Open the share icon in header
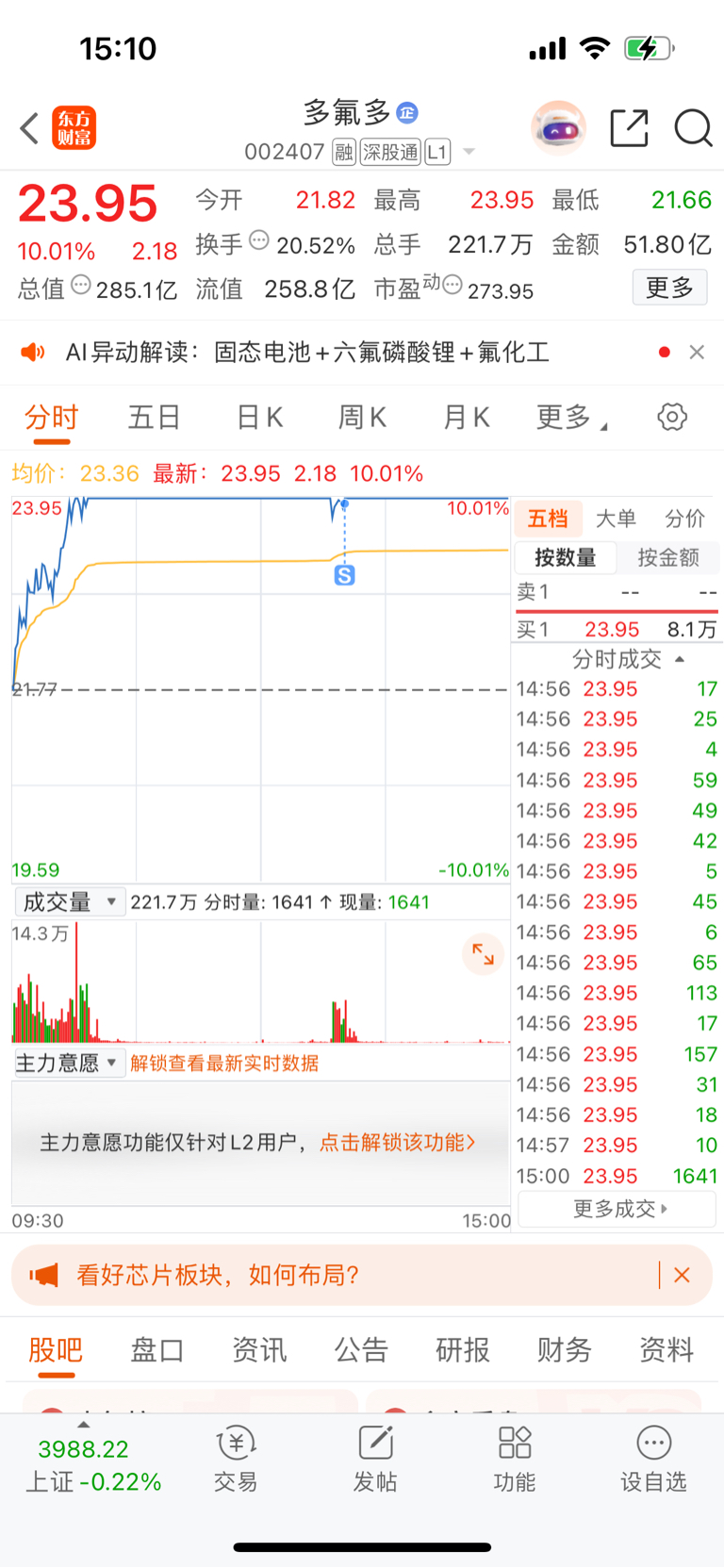724x1568 pixels. [x=629, y=128]
